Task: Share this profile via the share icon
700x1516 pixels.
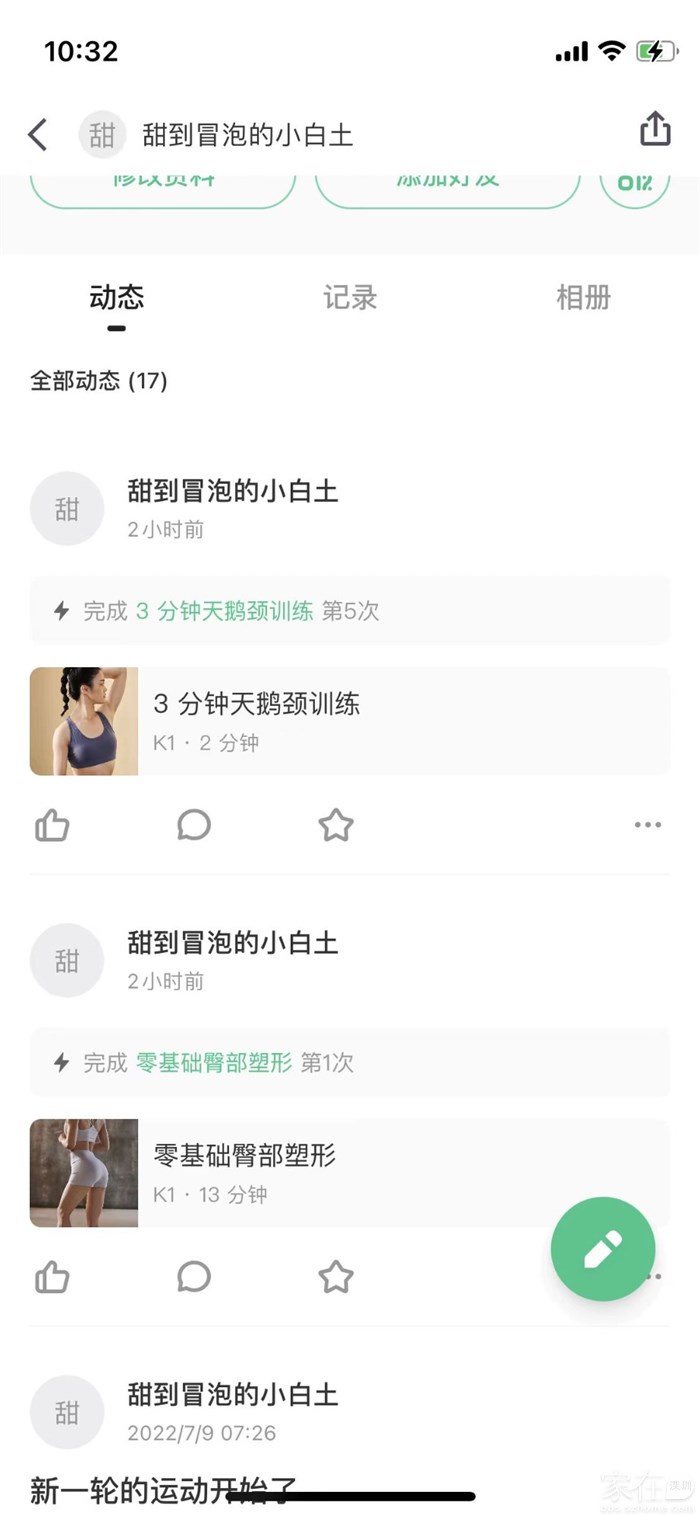Action: pyautogui.click(x=654, y=129)
